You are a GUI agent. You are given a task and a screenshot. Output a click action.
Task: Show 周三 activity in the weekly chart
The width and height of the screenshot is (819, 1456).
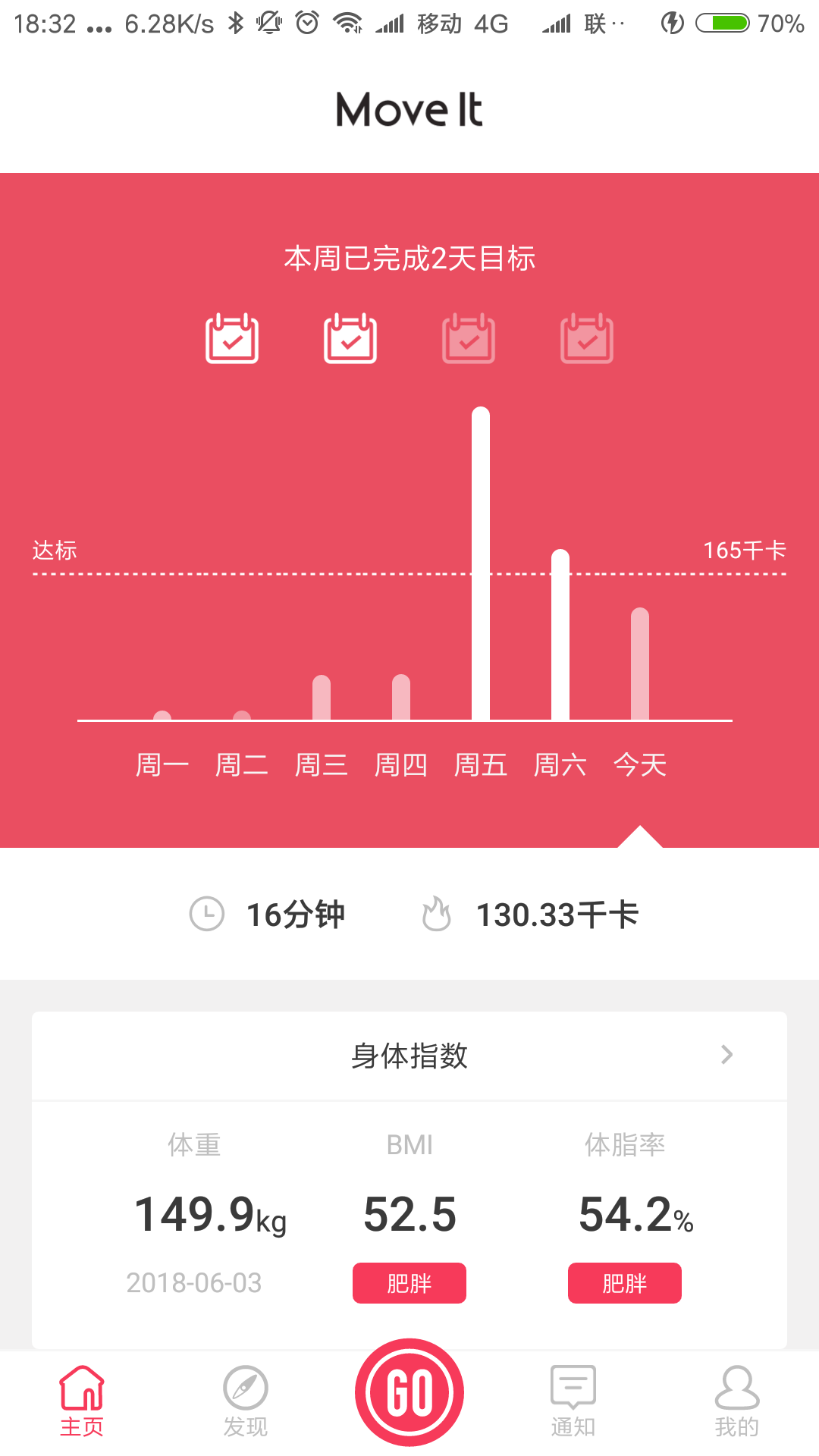322,698
